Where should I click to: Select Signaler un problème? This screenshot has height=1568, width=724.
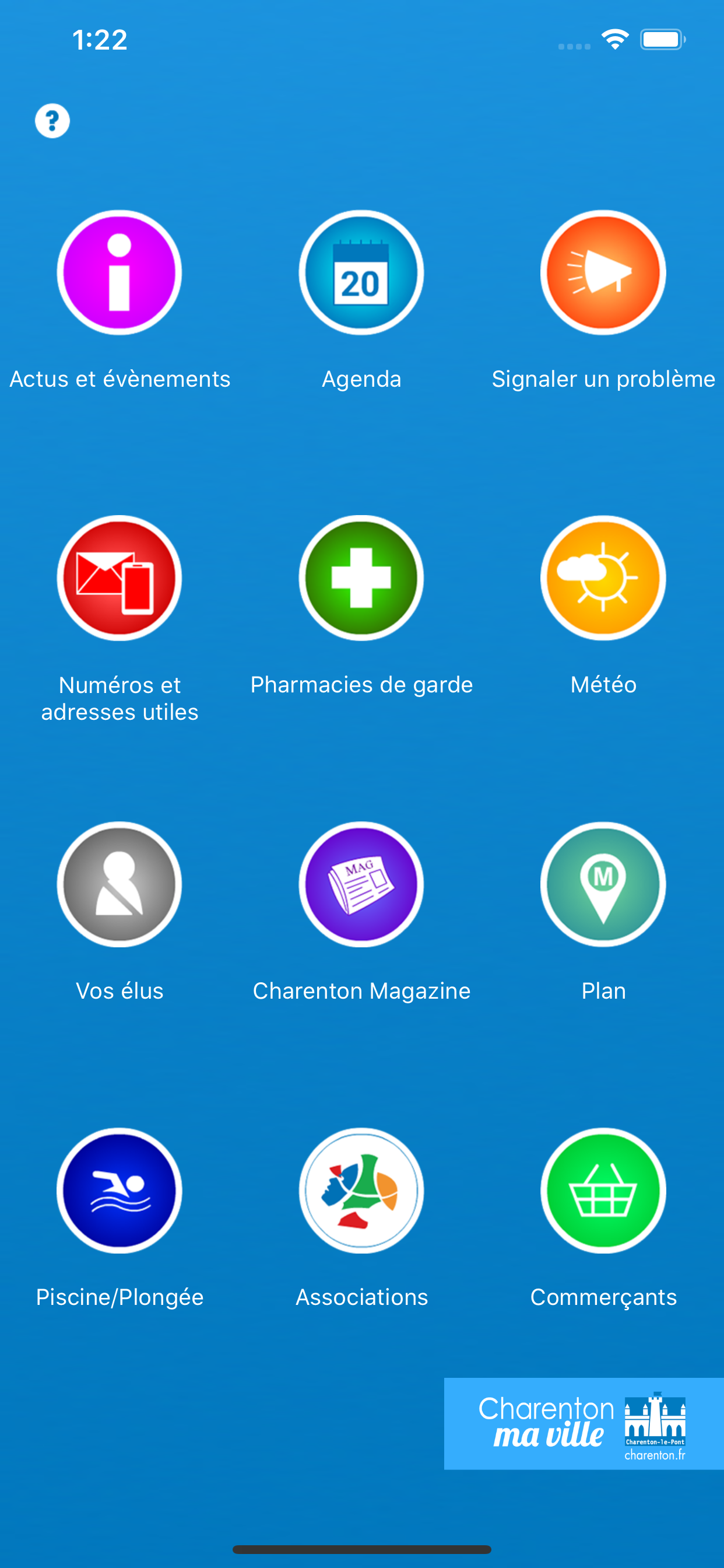pos(603,272)
